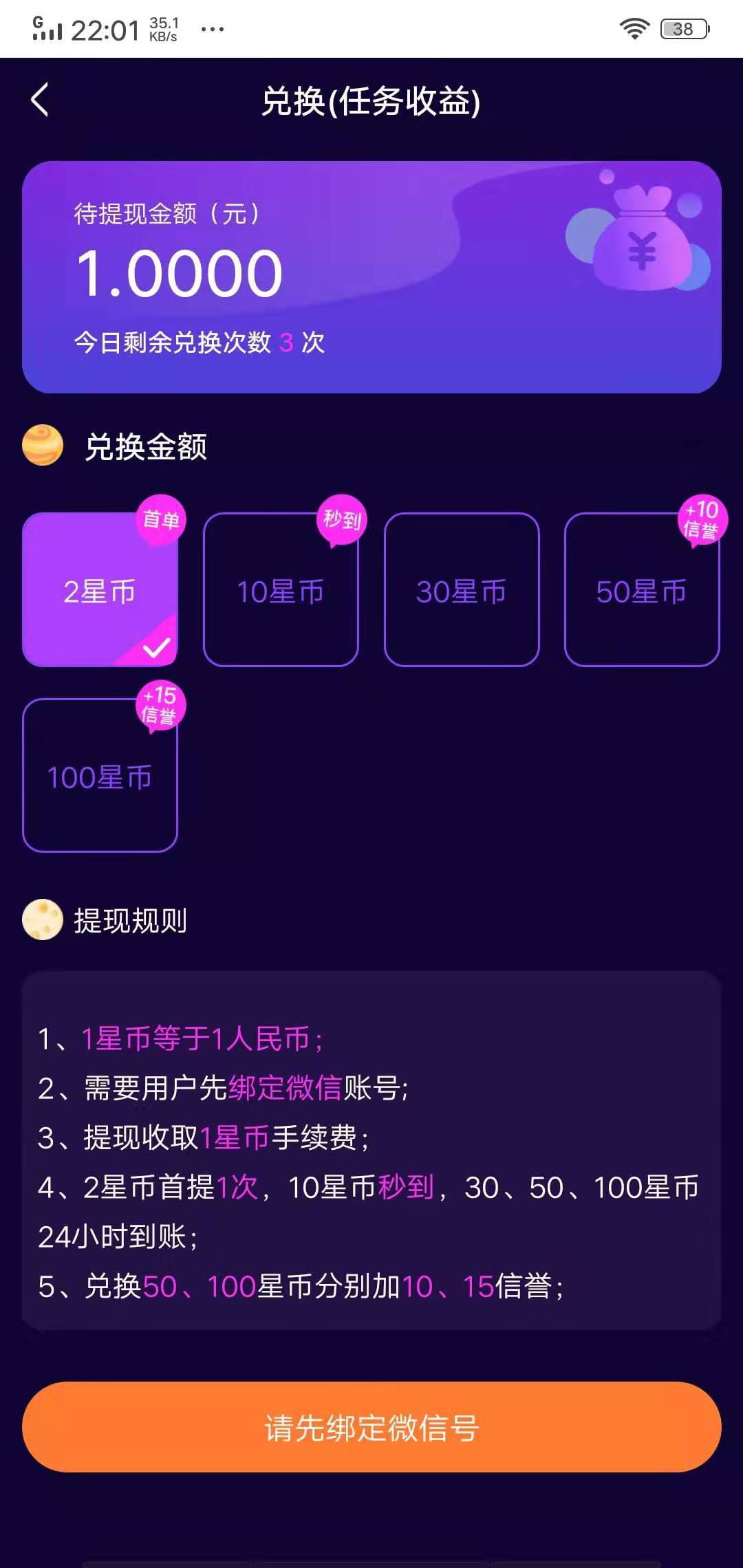The height and width of the screenshot is (1568, 743).
Task: Select the 30星币 exchange amount
Action: coord(461,591)
